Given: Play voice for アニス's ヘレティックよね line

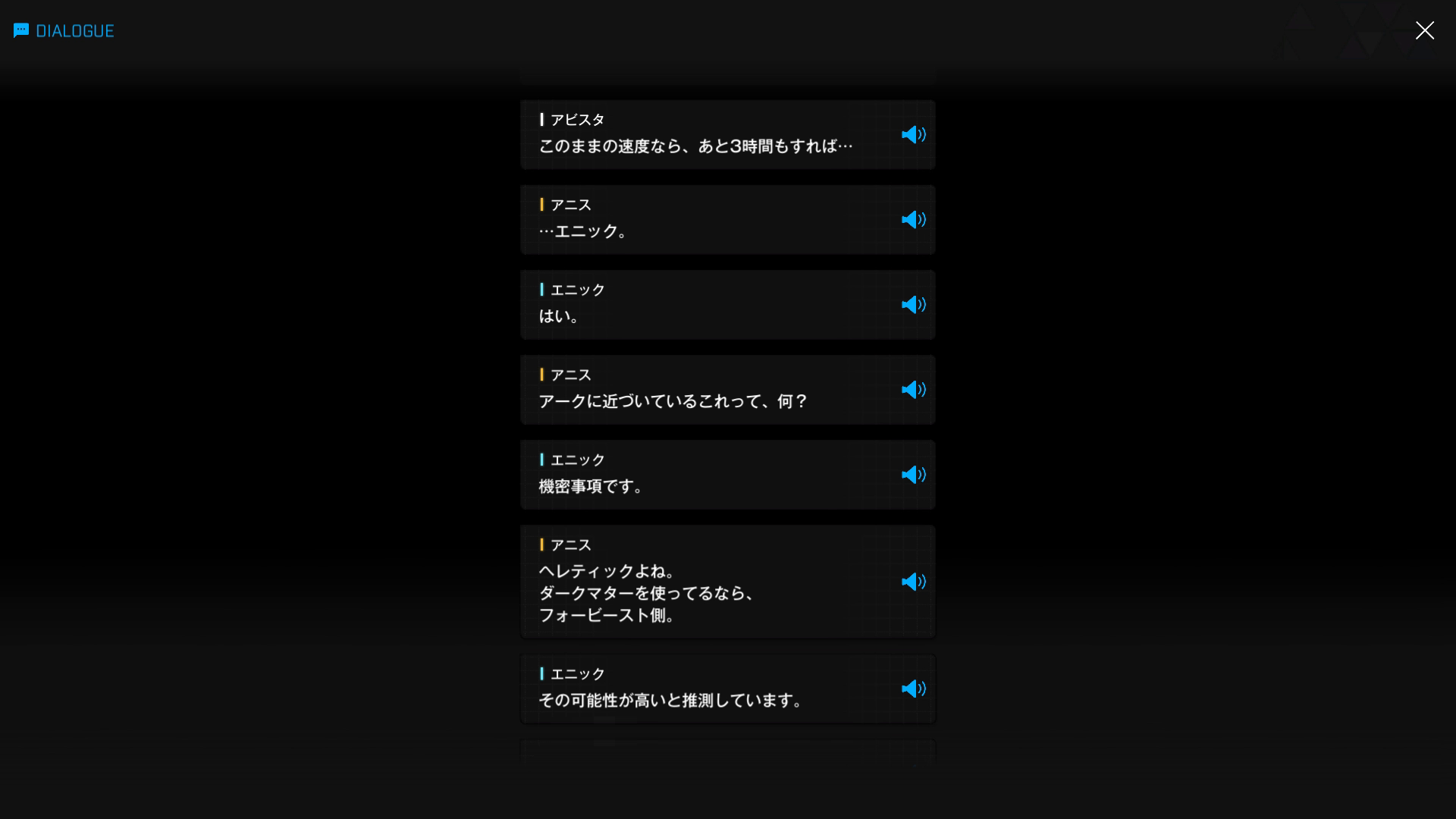Looking at the screenshot, I should coord(913,582).
